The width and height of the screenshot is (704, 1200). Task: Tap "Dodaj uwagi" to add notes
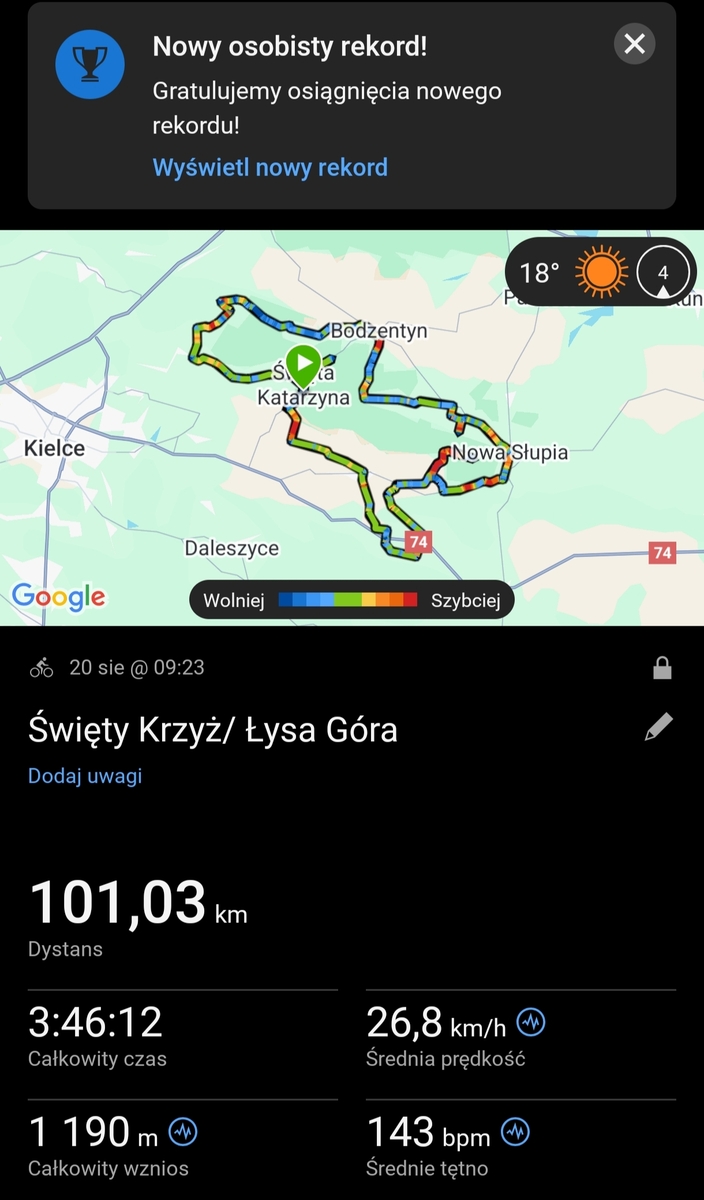click(x=85, y=776)
